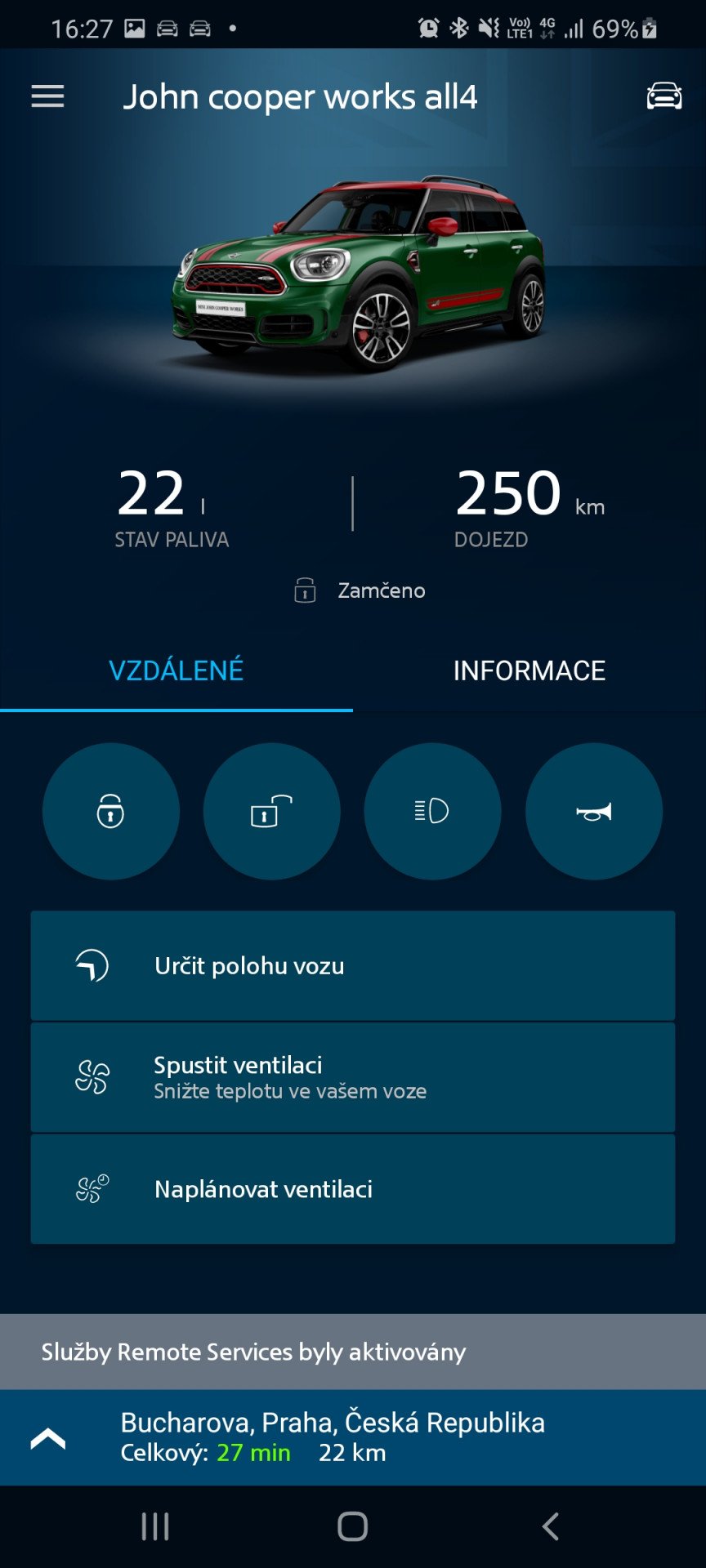The height and width of the screenshot is (1568, 706).
Task: Open the hamburger menu
Action: click(47, 96)
